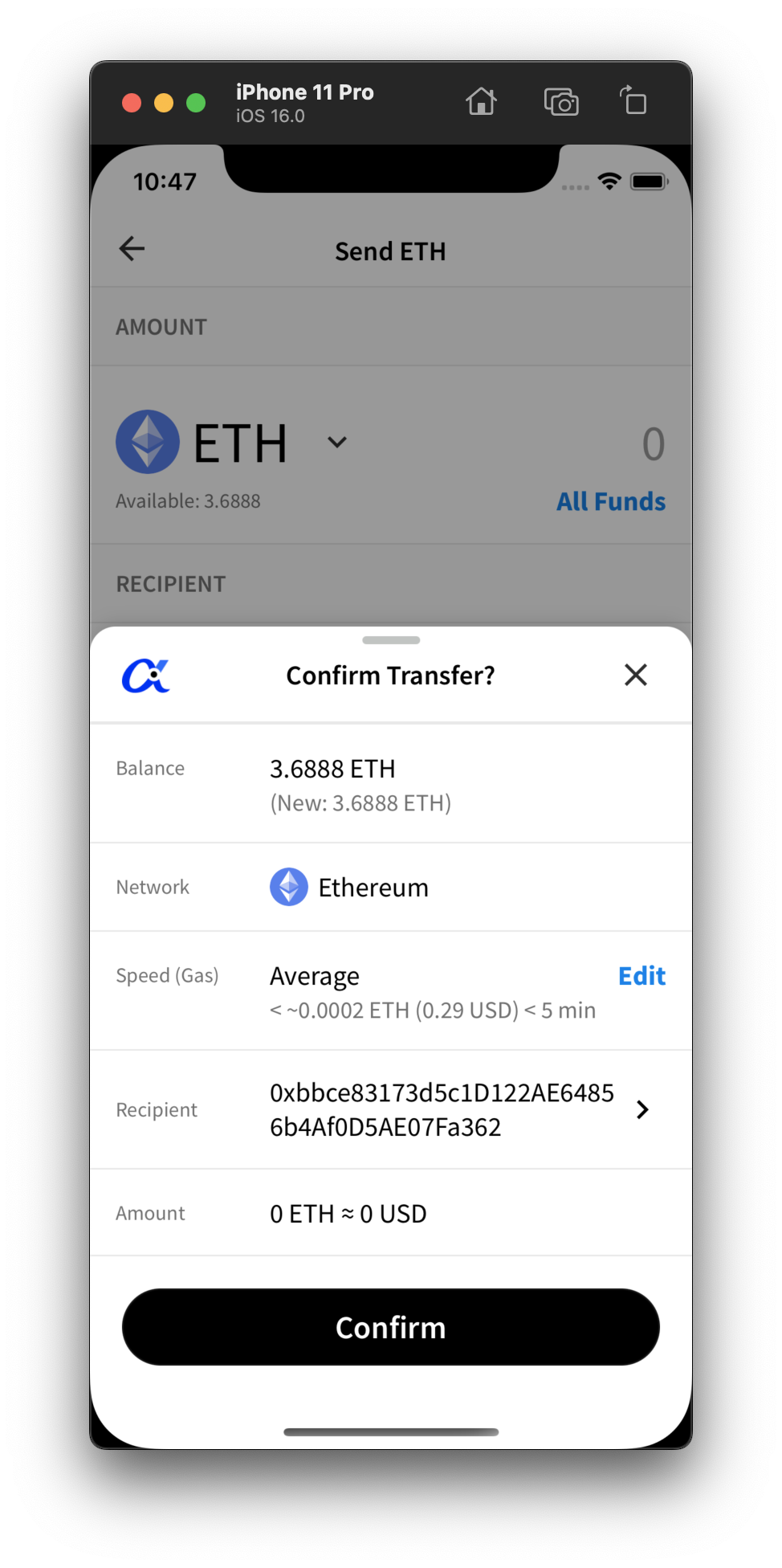Open the ETH token selector dropdown
782x1568 pixels.
[337, 443]
